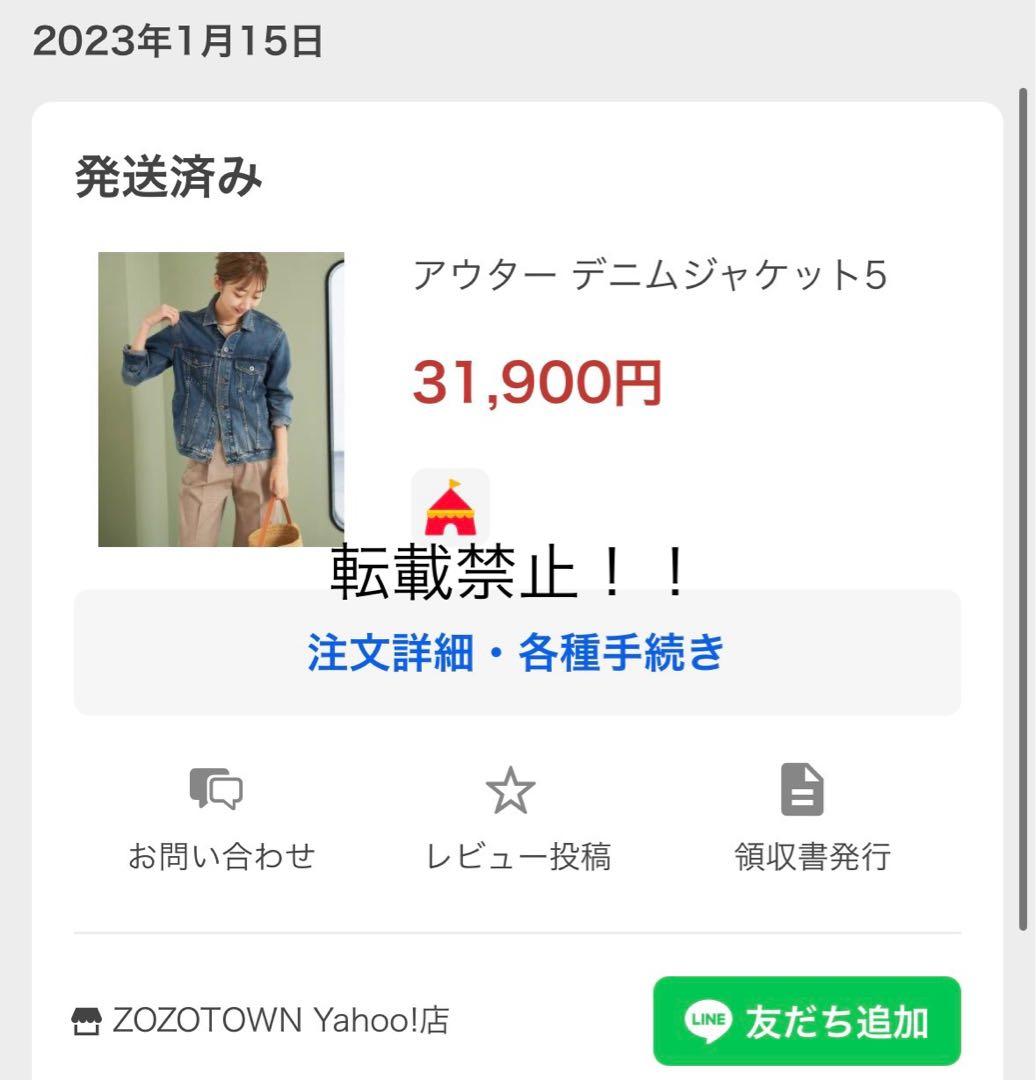Click the denim jacket product photo
The image size is (1036, 1080).
(x=223, y=400)
